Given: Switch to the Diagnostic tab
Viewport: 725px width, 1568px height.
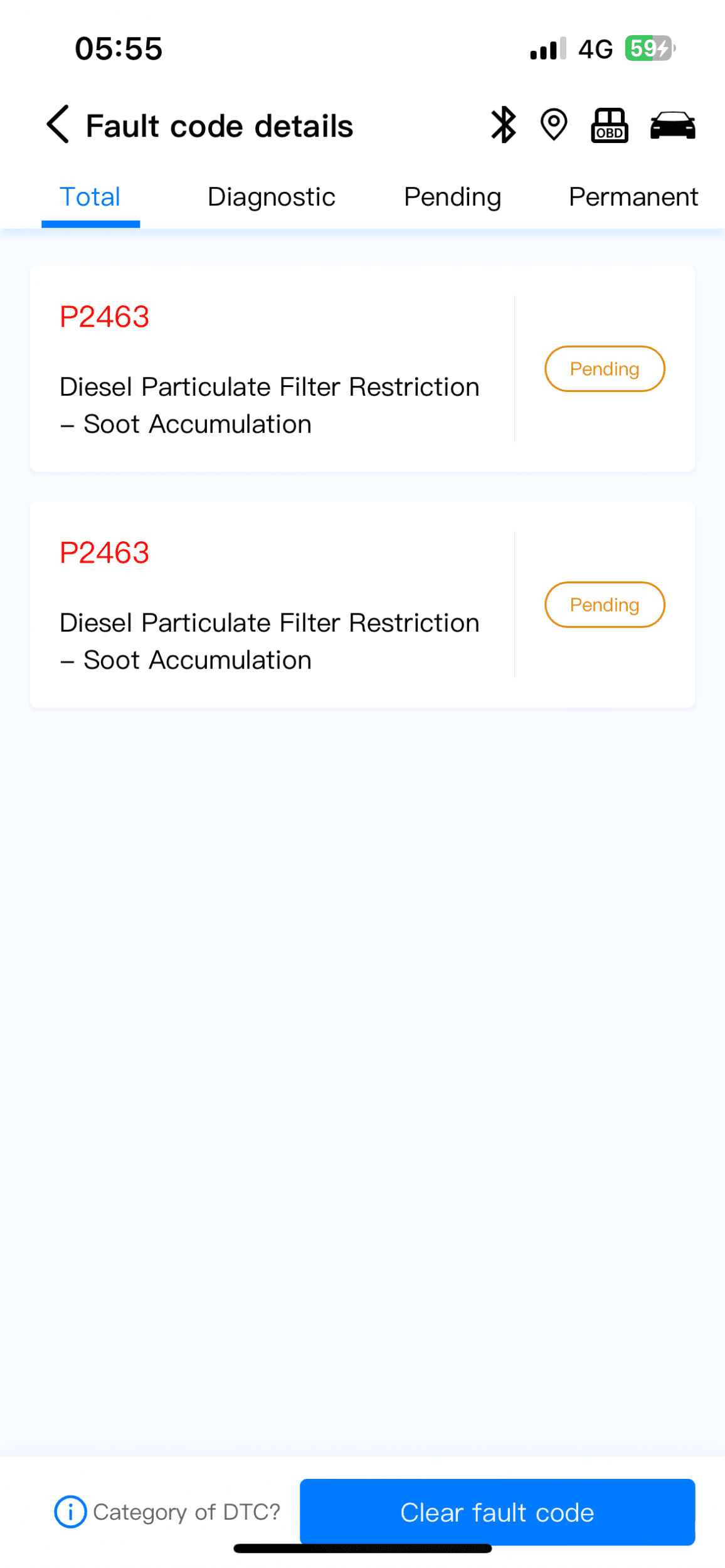Looking at the screenshot, I should (x=271, y=197).
